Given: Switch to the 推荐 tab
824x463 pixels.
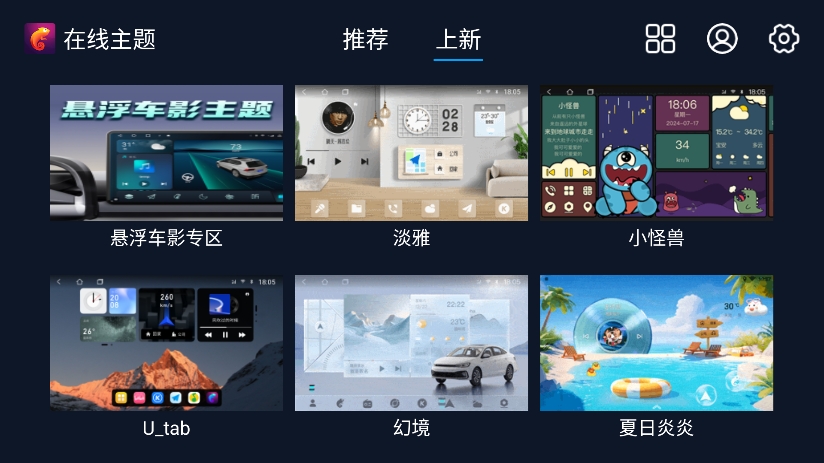Looking at the screenshot, I should coord(365,39).
